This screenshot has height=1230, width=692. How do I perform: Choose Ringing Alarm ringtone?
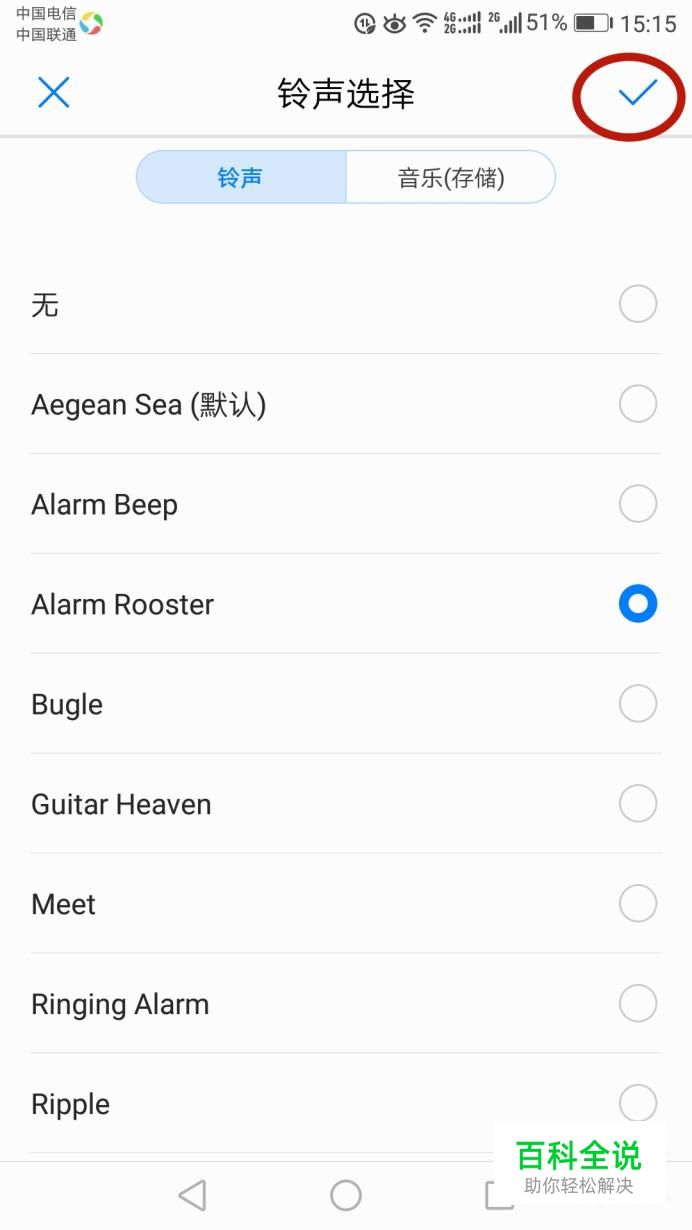346,1004
